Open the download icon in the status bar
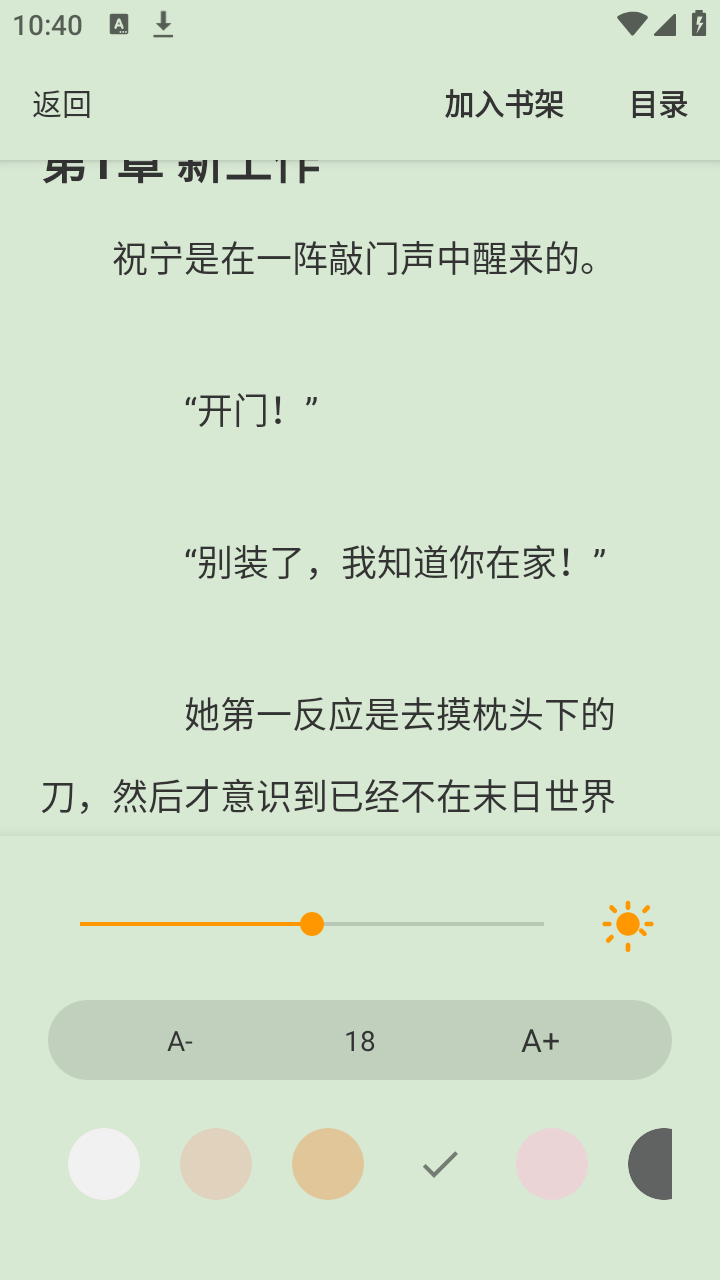The image size is (720, 1280). [163, 25]
